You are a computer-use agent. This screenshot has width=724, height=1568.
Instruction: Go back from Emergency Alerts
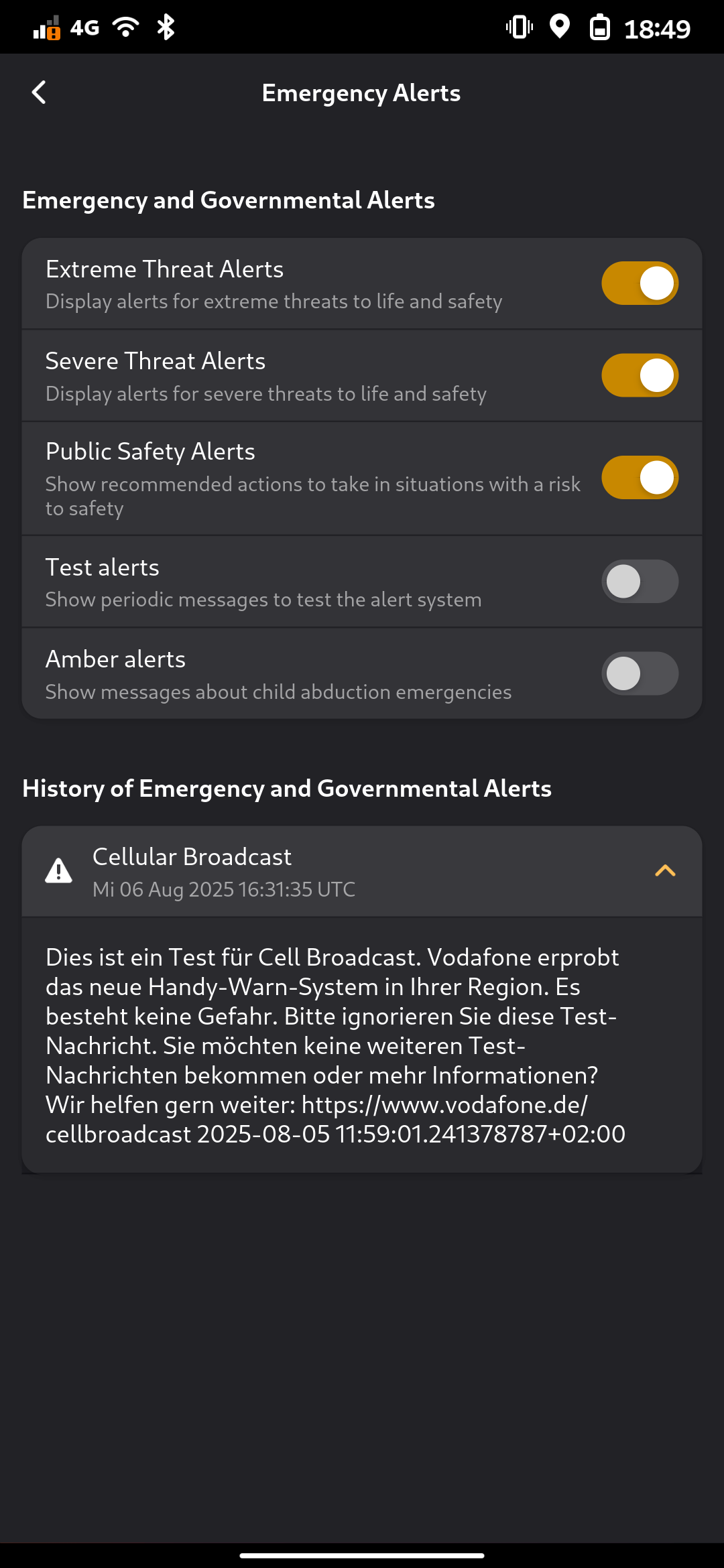point(39,92)
